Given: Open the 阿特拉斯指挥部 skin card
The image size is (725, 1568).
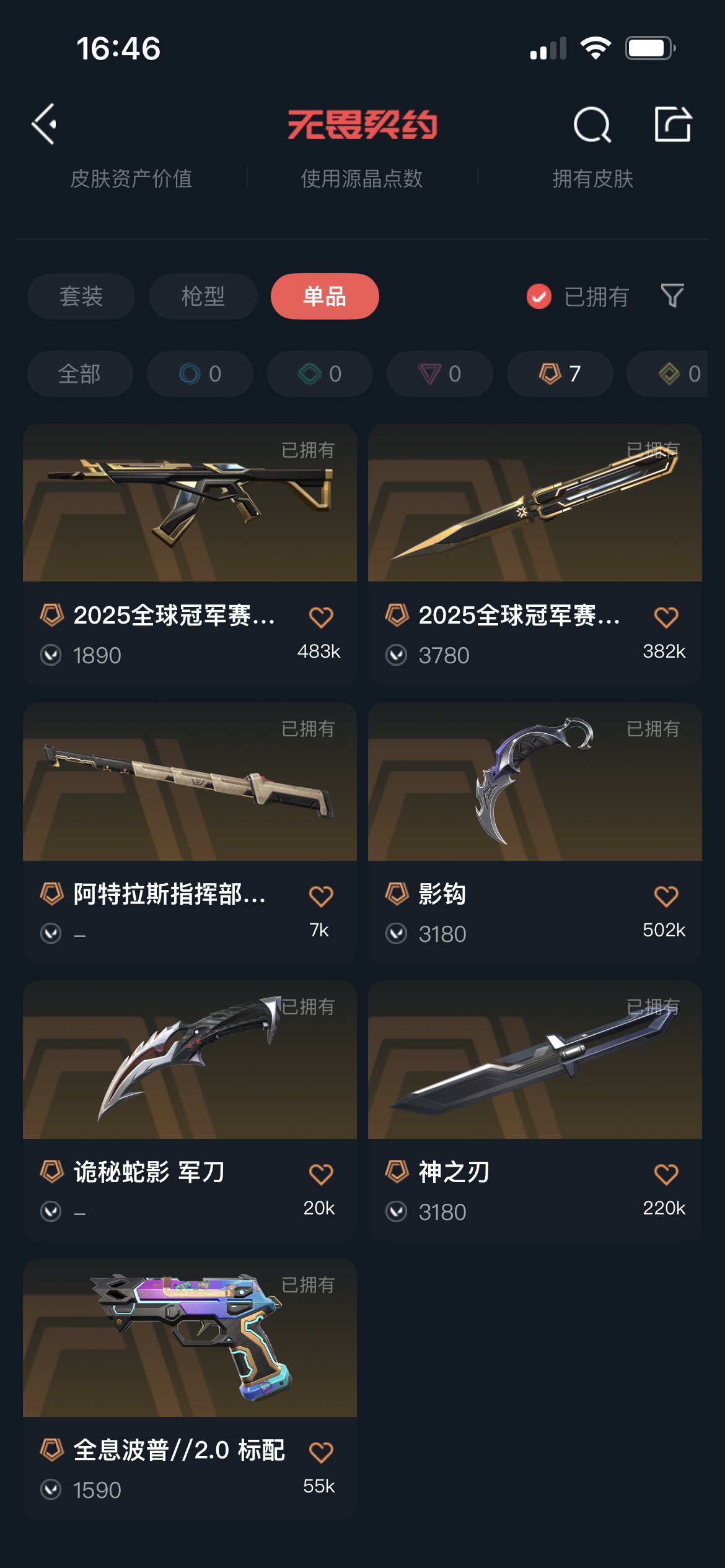Looking at the screenshot, I should coord(190,833).
